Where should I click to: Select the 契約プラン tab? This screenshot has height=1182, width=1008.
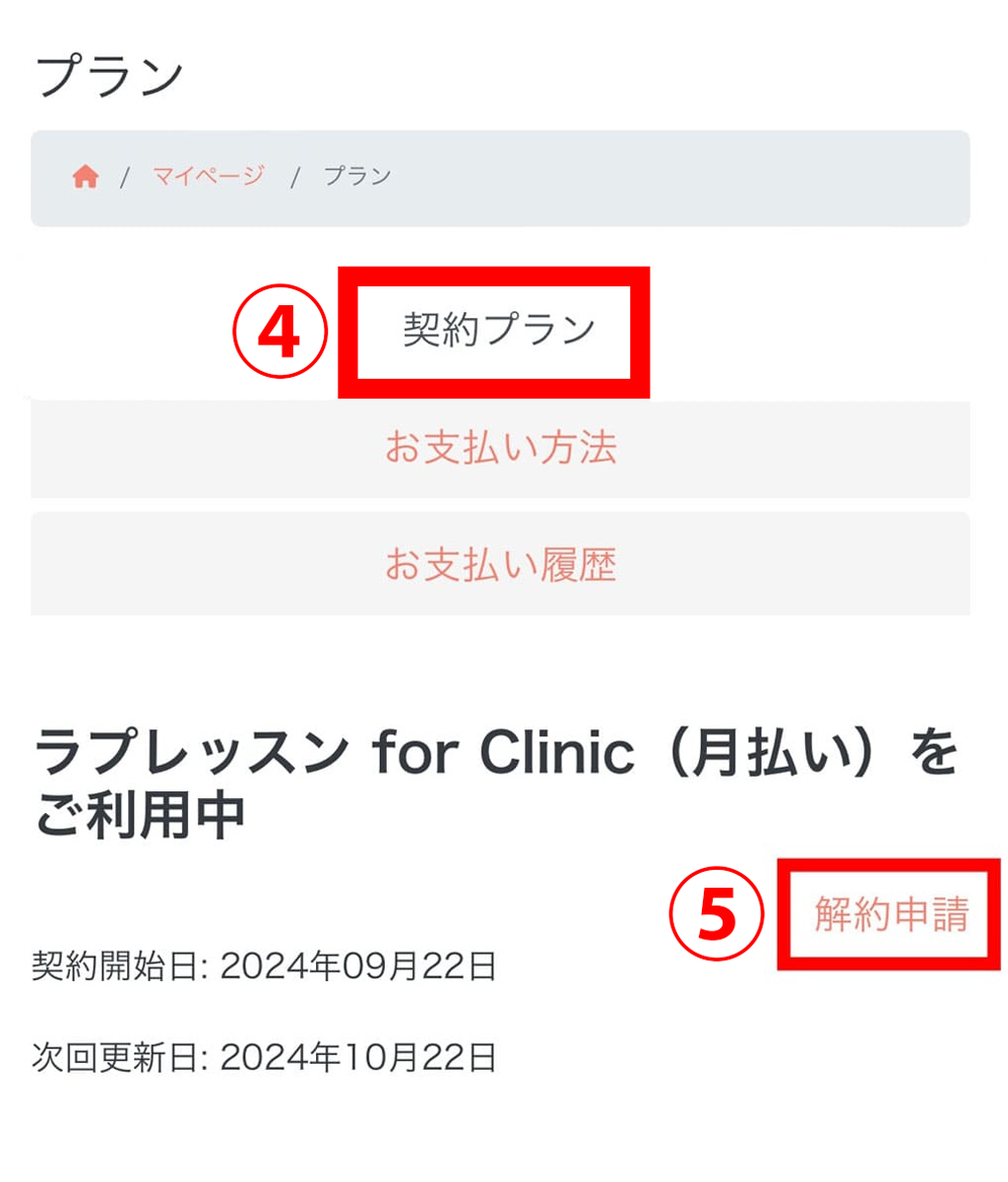coord(498,330)
